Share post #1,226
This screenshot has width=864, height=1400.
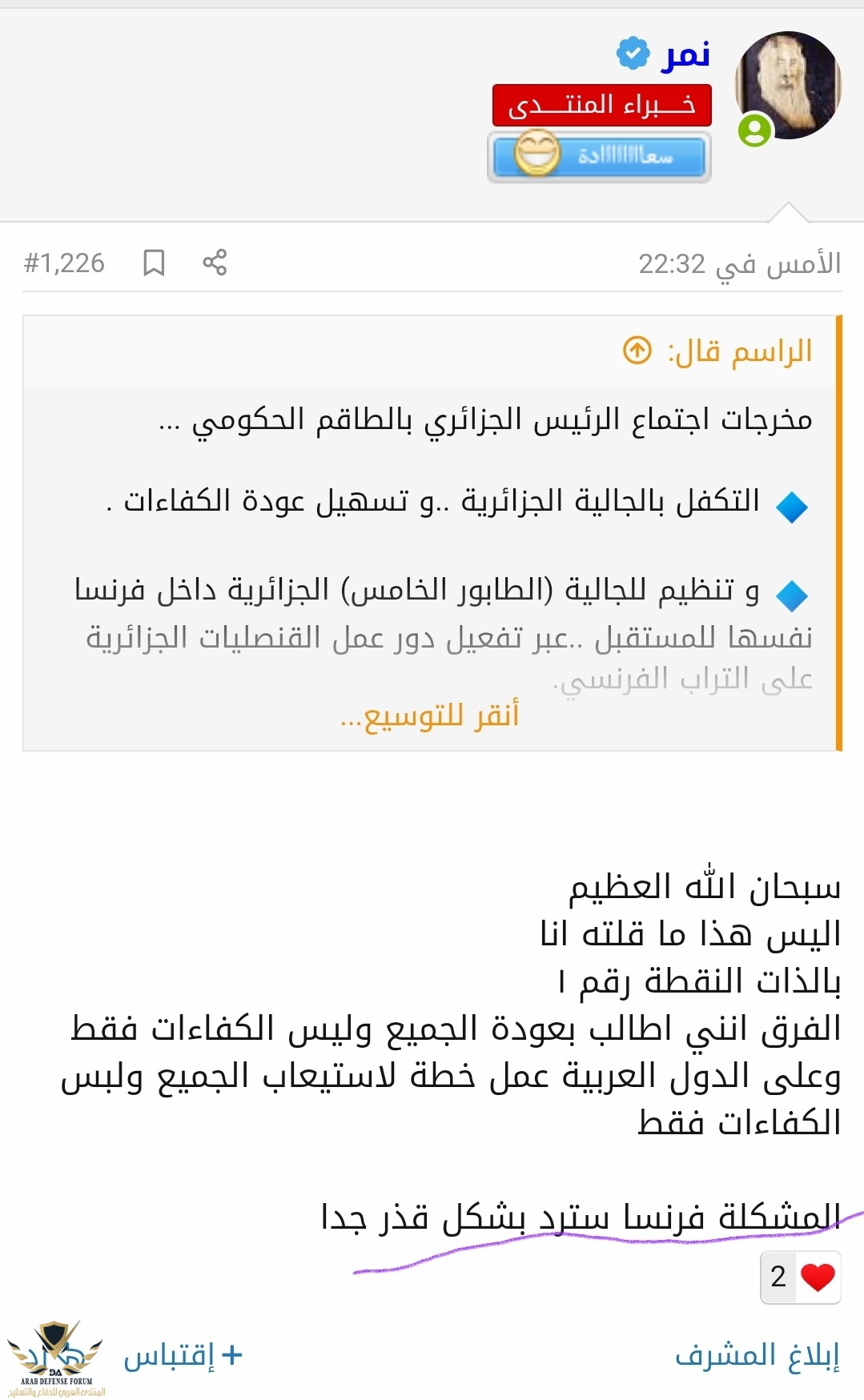[215, 262]
